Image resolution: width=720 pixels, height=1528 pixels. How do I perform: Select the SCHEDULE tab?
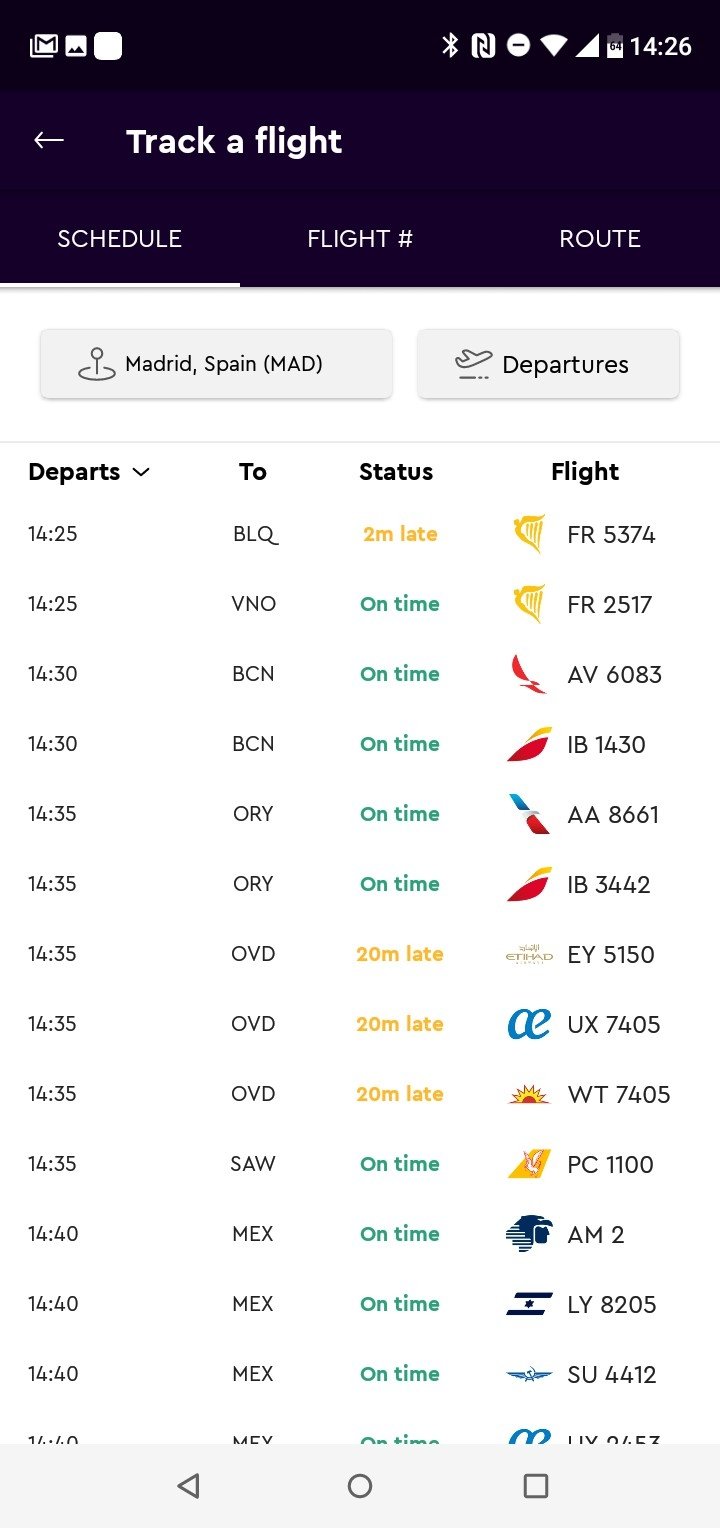(x=120, y=239)
